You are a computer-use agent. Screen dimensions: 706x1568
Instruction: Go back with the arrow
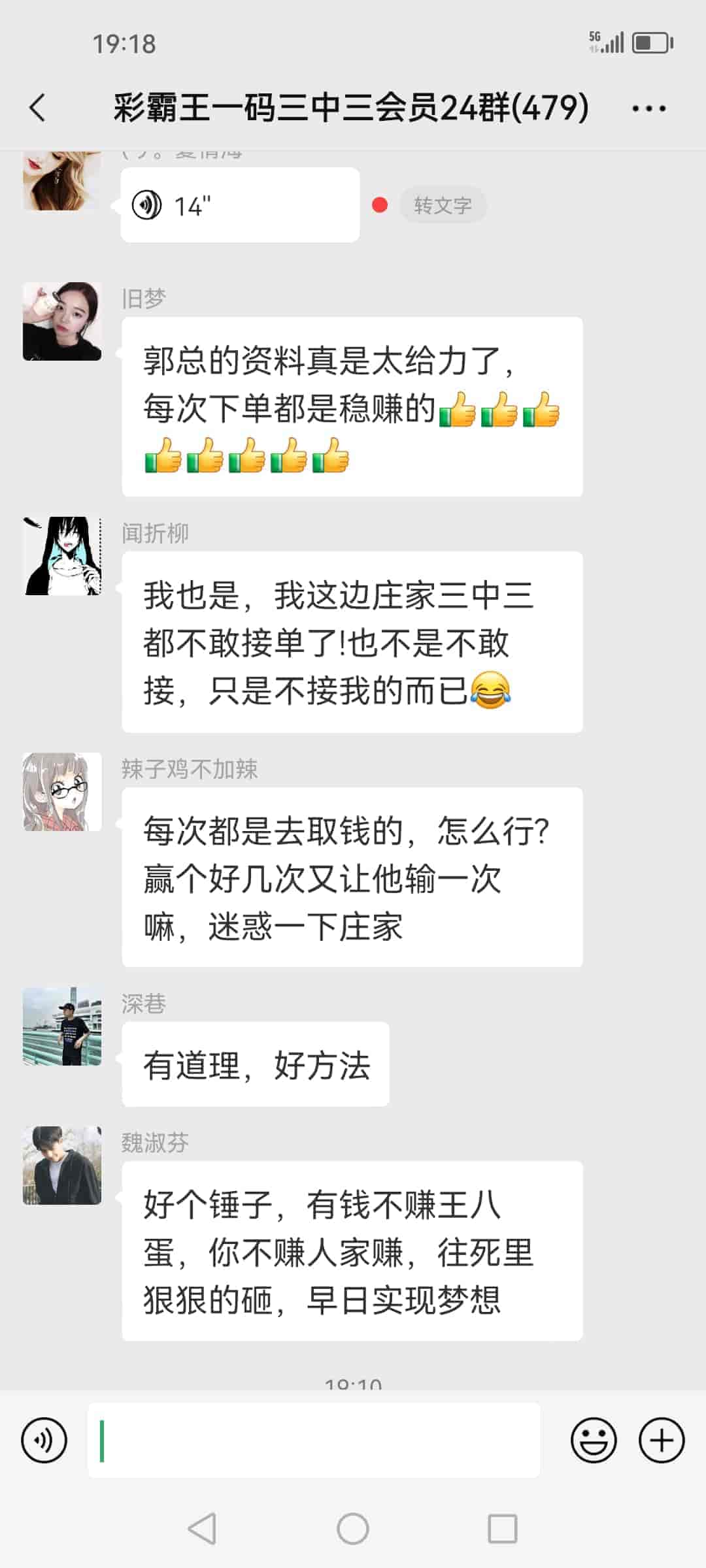[37, 109]
